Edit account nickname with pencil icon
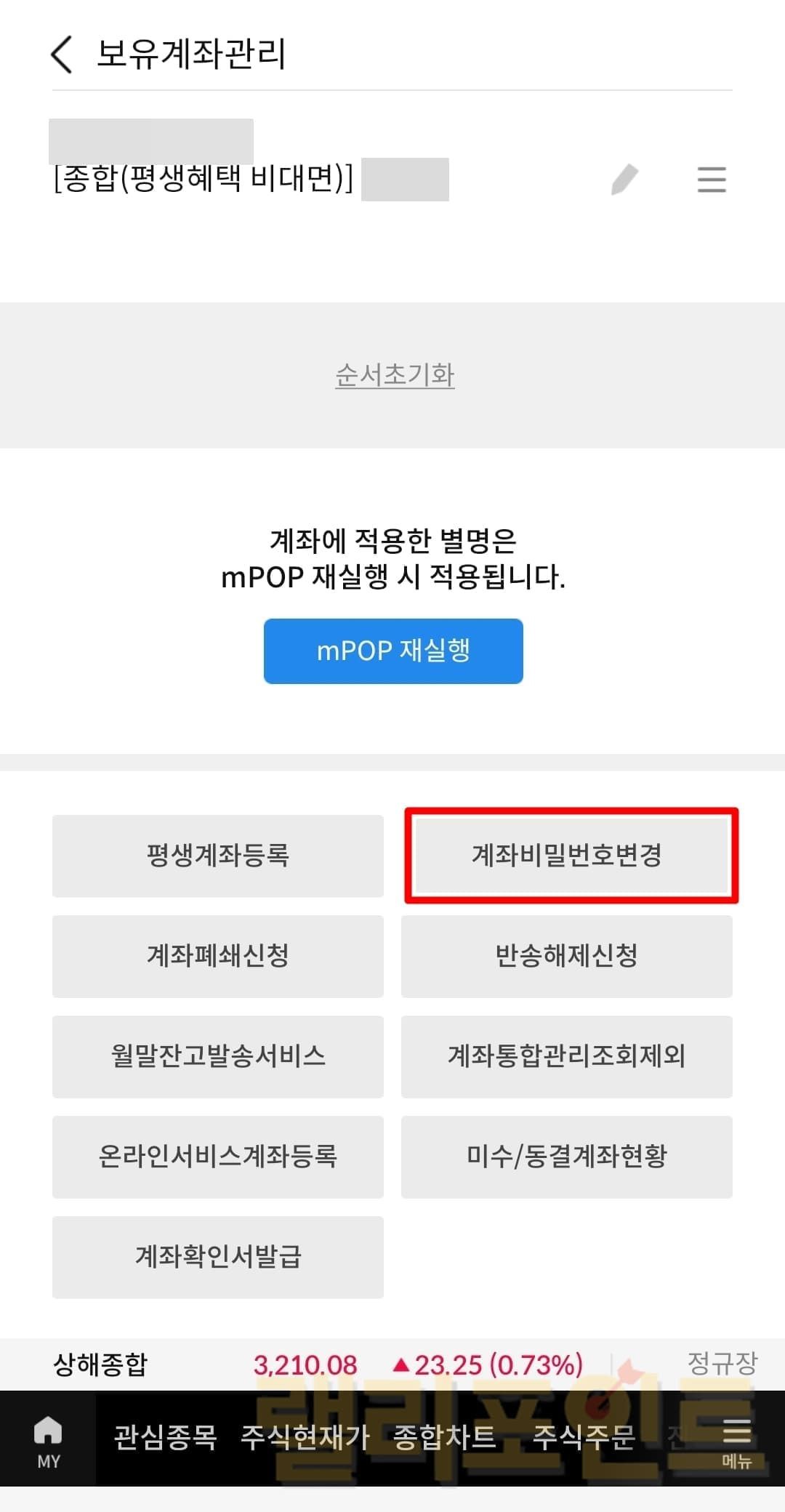This screenshot has width=785, height=1512. tap(624, 180)
